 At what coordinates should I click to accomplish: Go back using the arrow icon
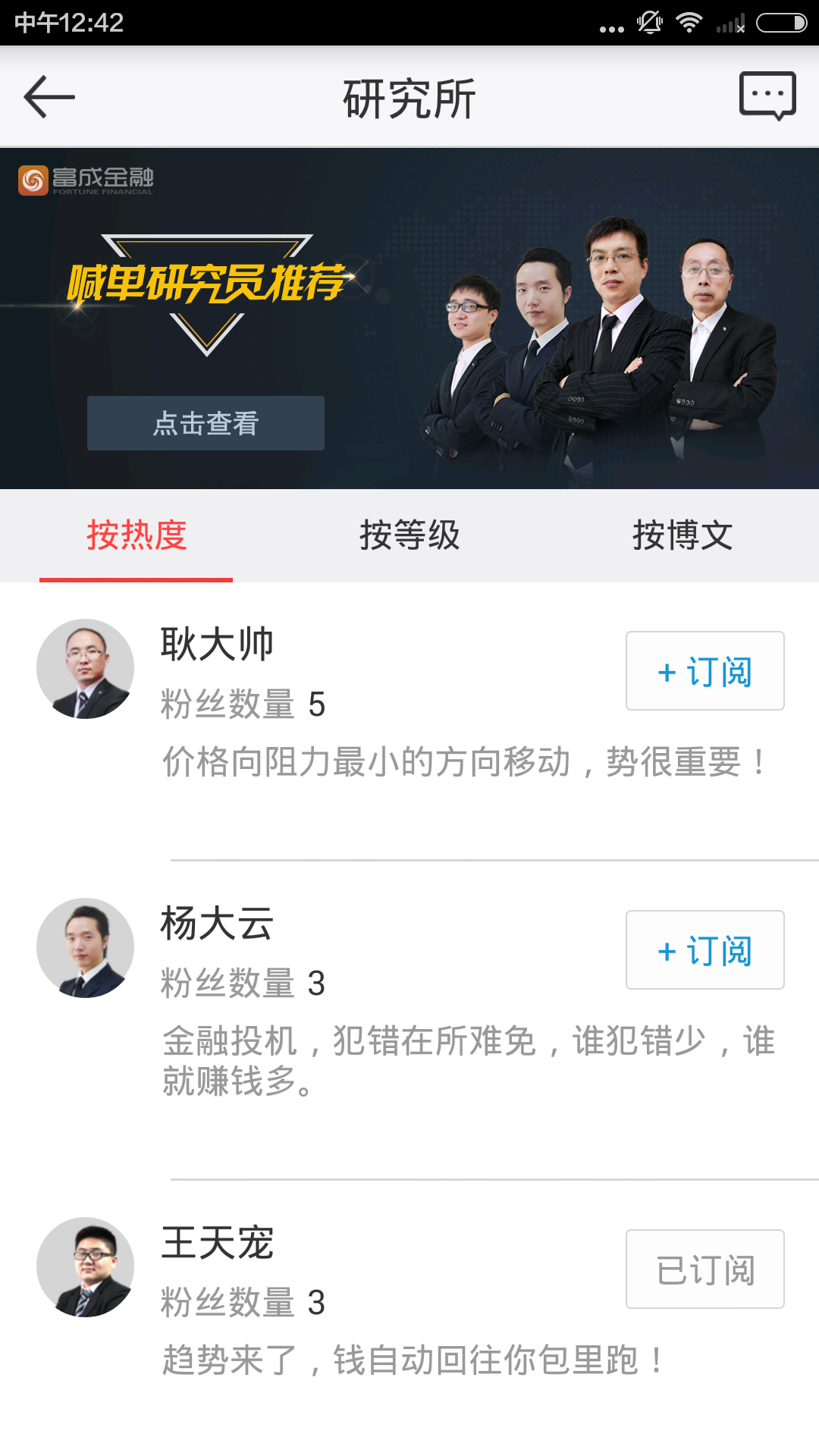coord(50,97)
